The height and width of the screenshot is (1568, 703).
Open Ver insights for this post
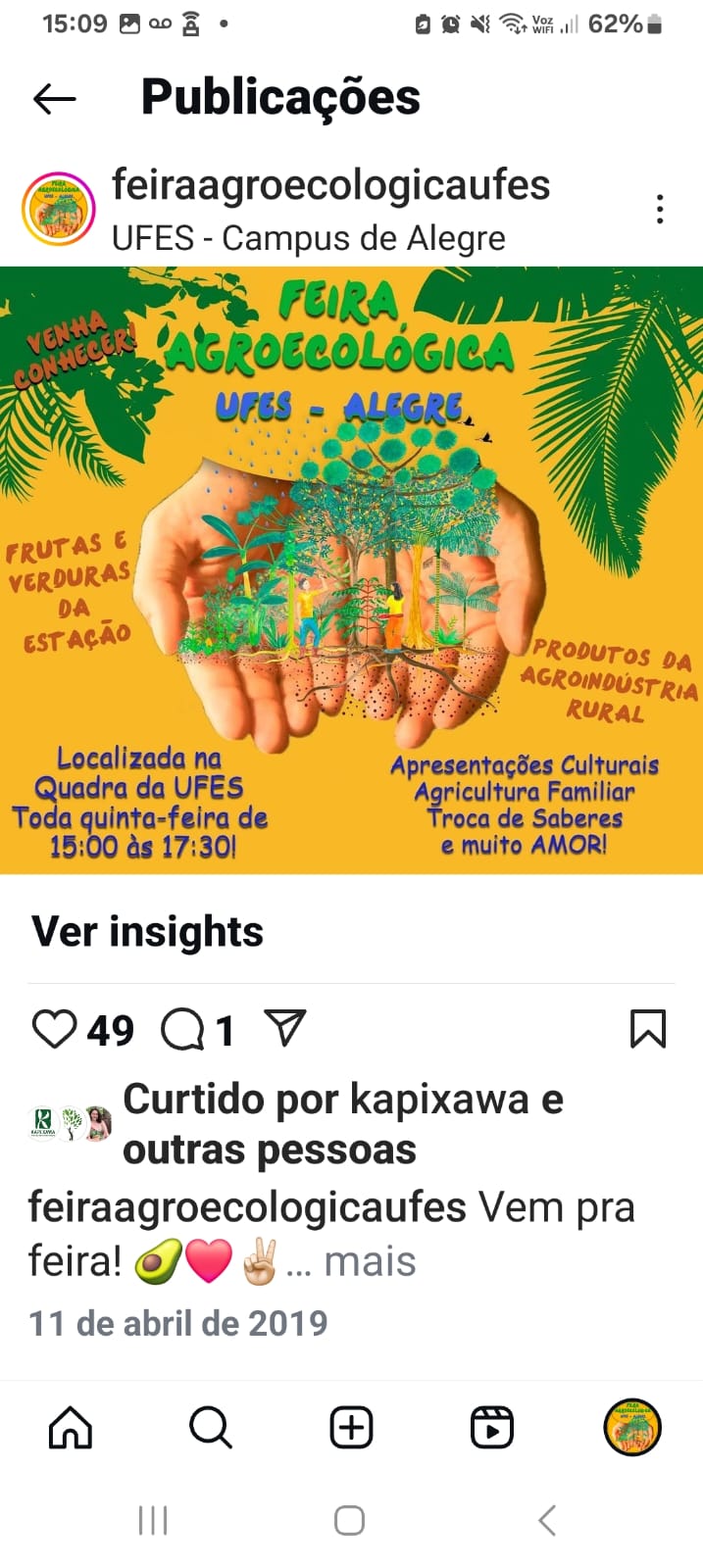click(147, 931)
